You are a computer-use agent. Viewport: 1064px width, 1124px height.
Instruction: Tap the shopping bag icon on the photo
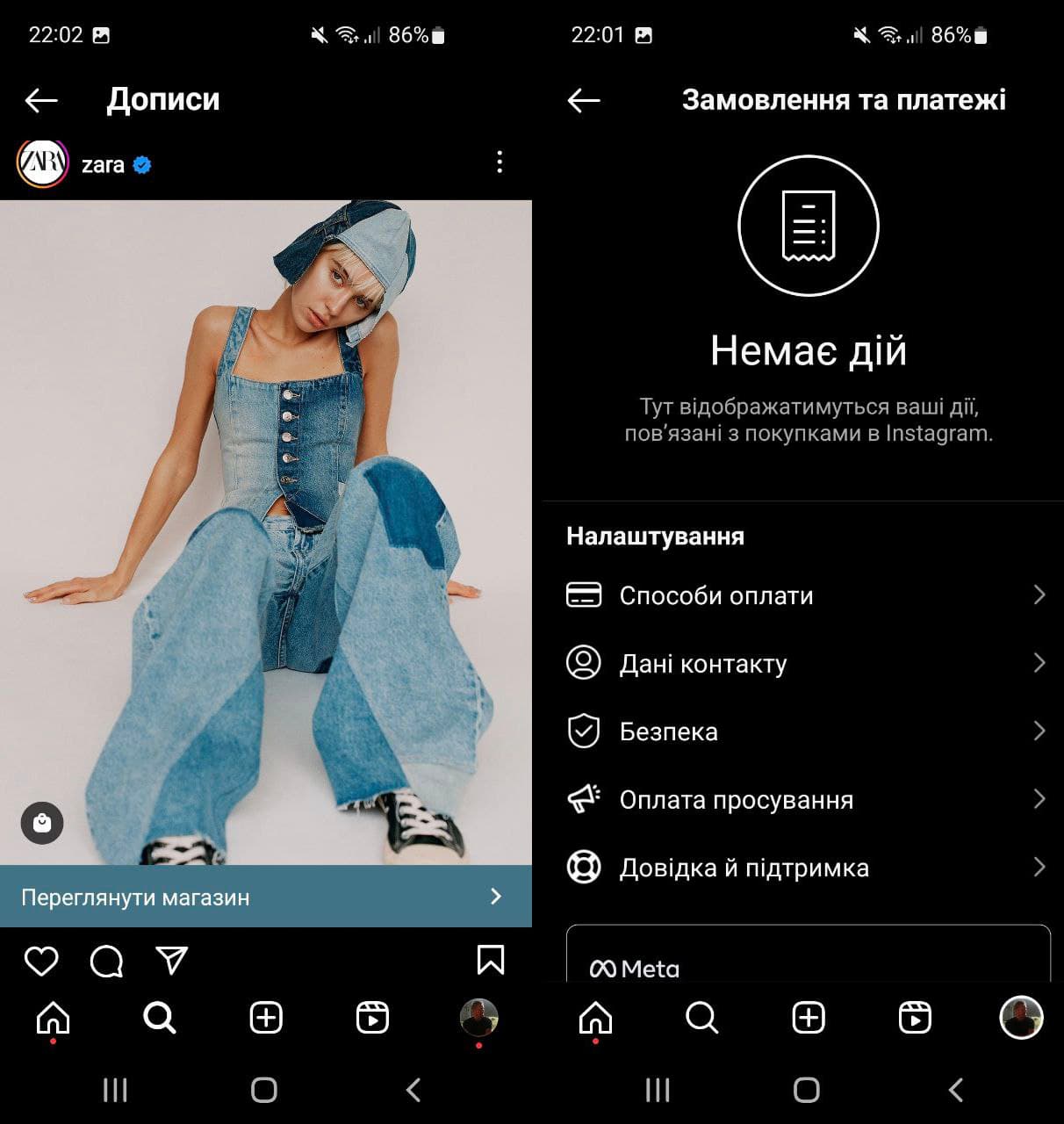coord(42,823)
